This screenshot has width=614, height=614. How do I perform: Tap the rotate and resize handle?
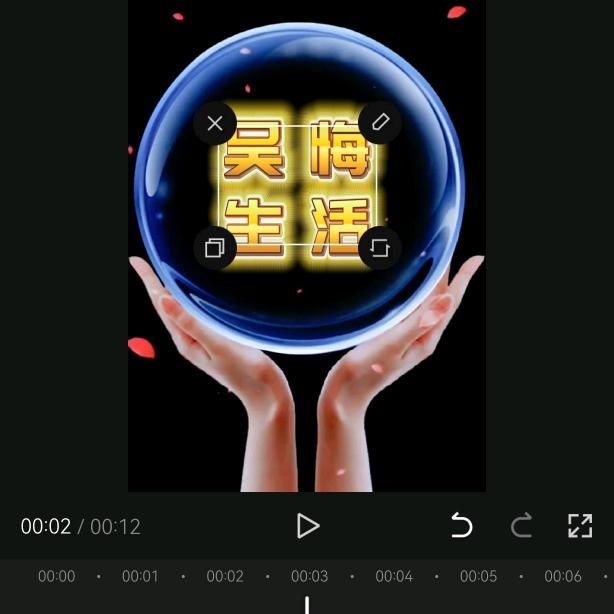[x=380, y=248]
